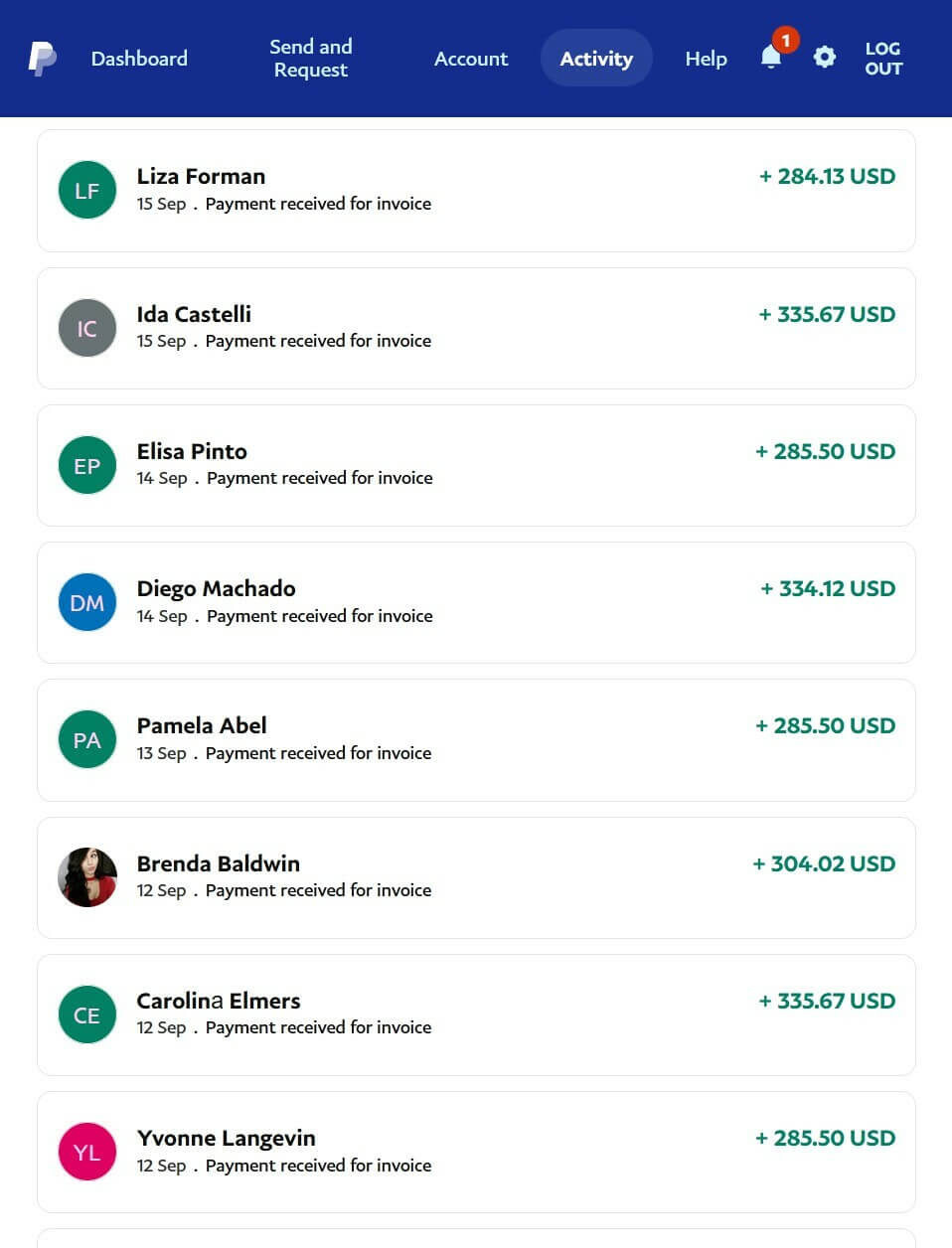Open the Help section
952x1248 pixels.
[706, 59]
